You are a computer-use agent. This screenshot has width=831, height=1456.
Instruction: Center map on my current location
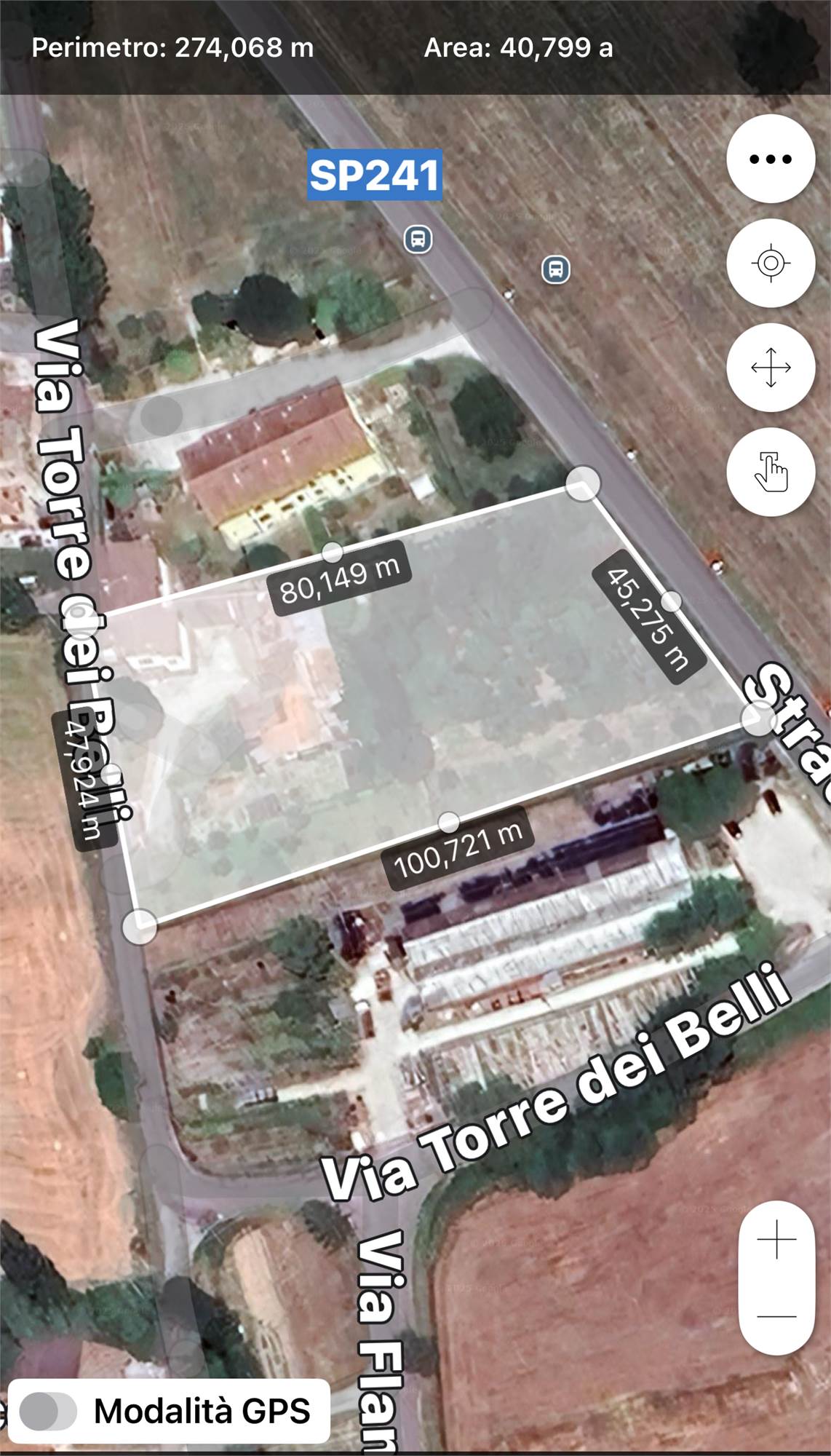point(770,263)
